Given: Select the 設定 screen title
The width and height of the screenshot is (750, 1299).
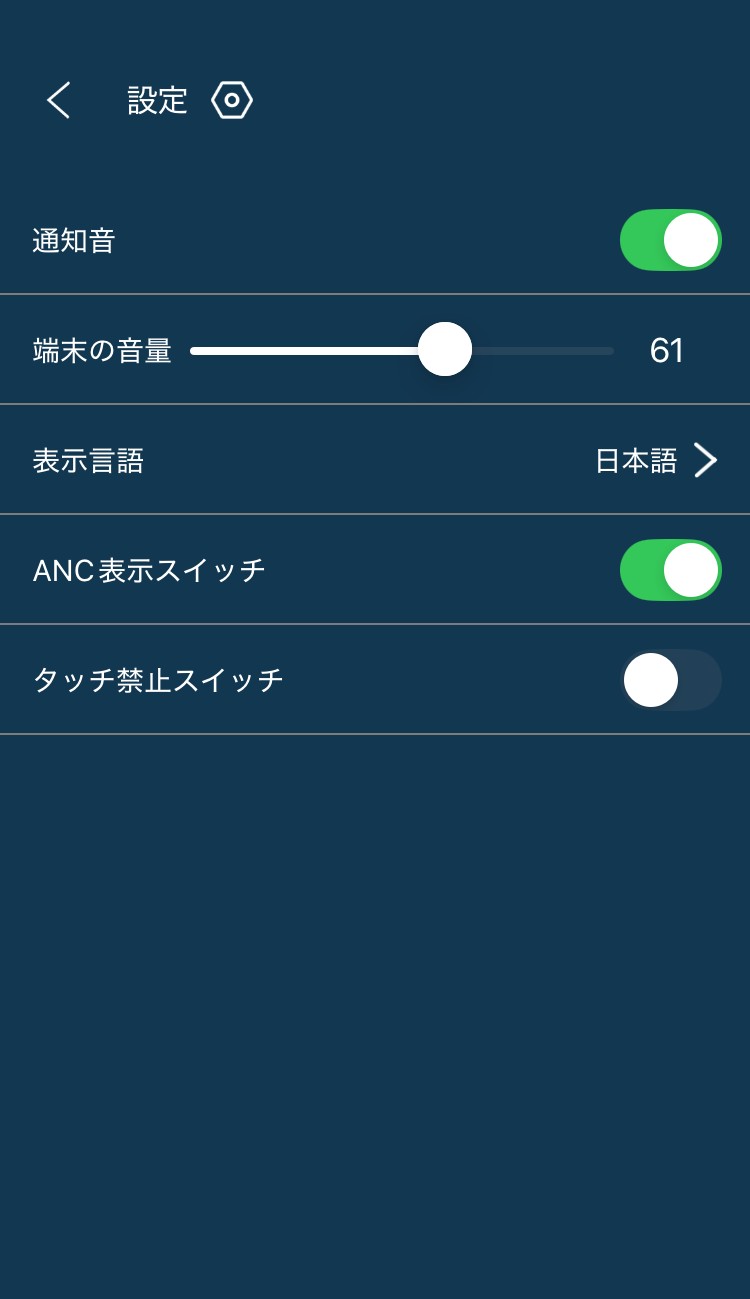Looking at the screenshot, I should coord(157,100).
